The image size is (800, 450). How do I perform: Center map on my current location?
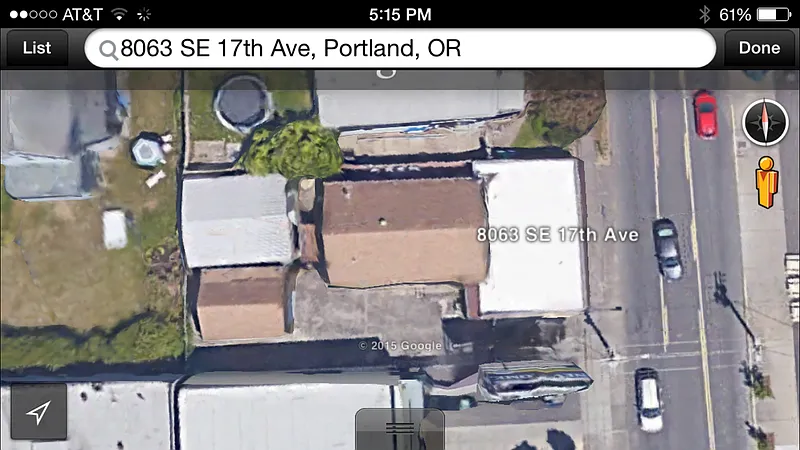(x=39, y=411)
